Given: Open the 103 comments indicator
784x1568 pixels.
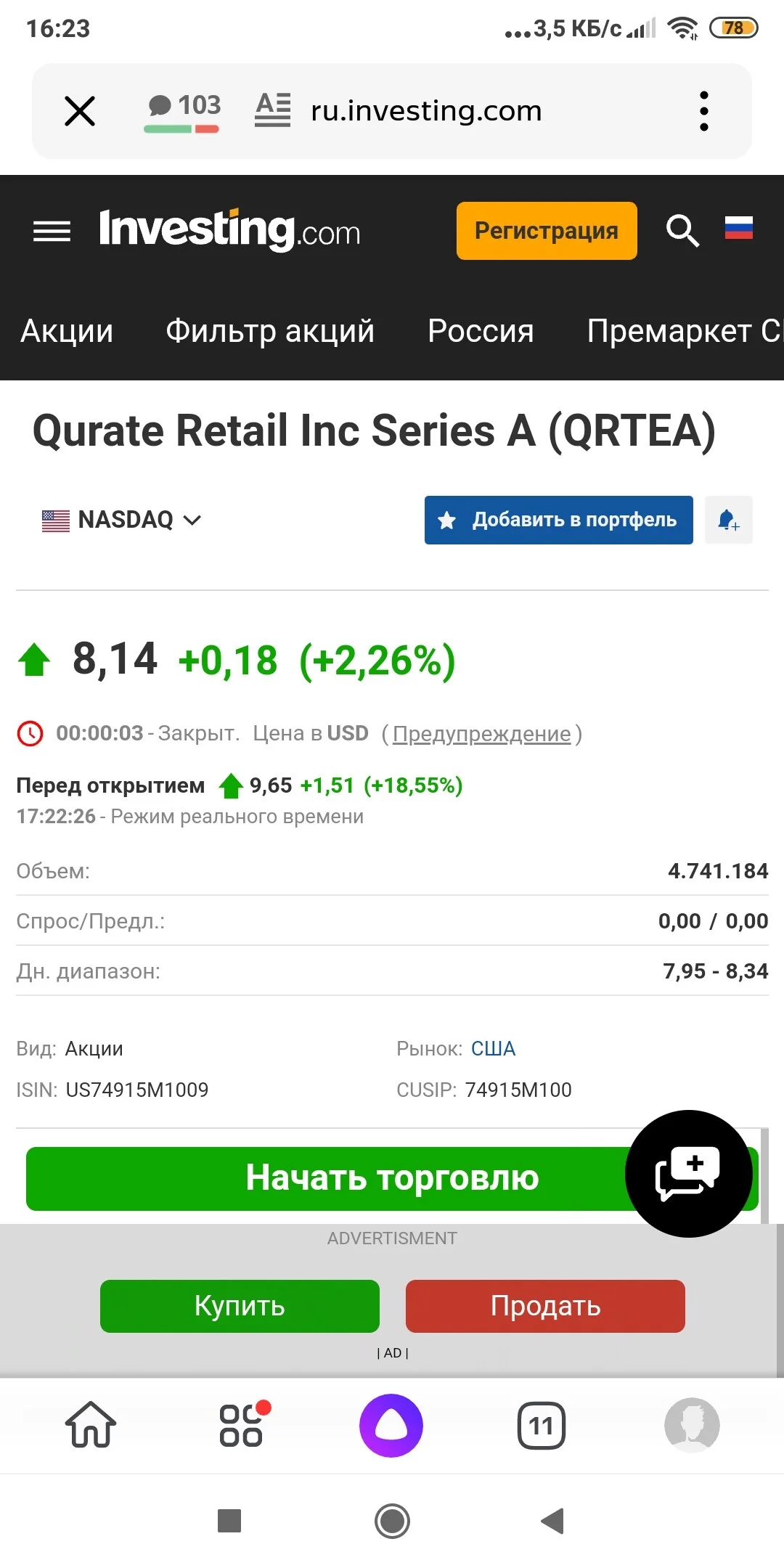Looking at the screenshot, I should pyautogui.click(x=184, y=111).
